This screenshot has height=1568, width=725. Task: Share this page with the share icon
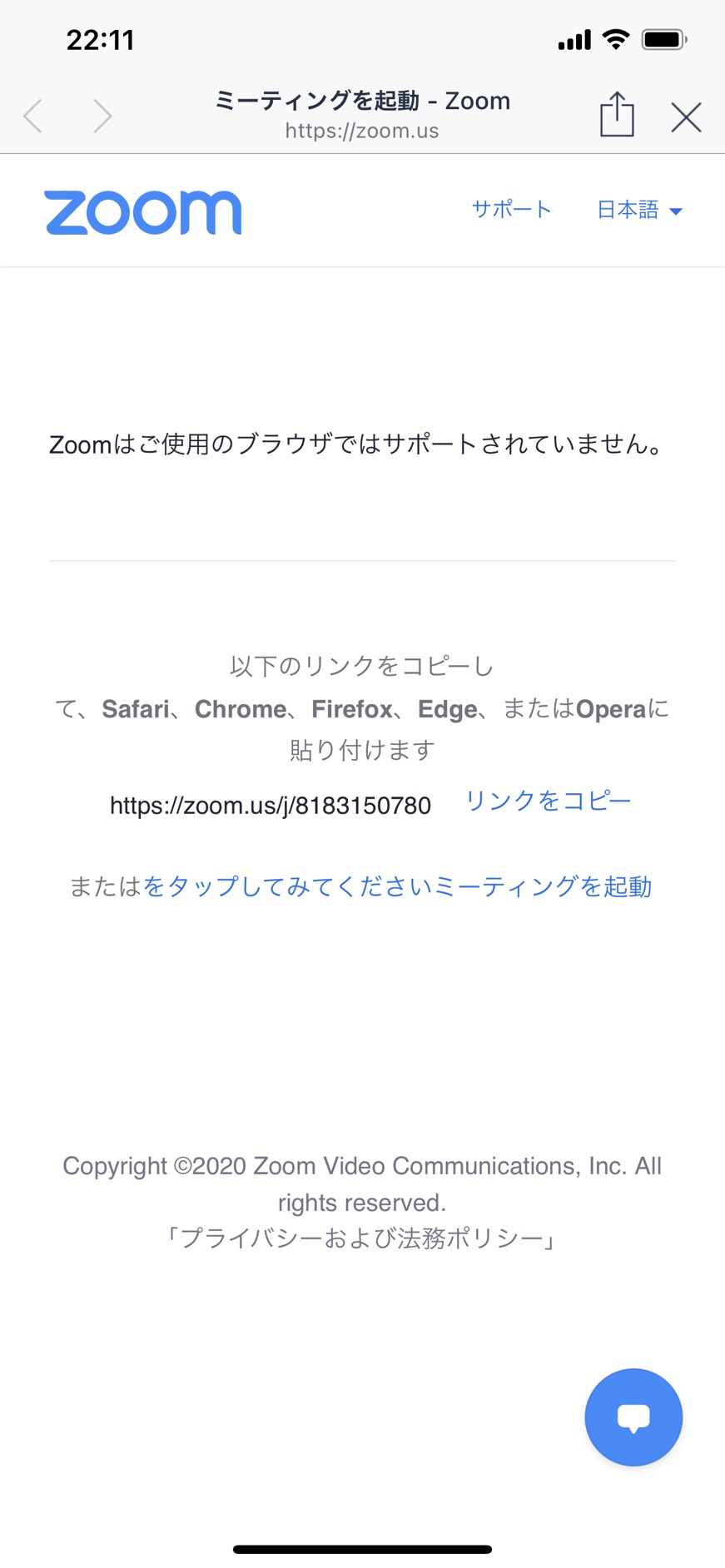coord(617,114)
